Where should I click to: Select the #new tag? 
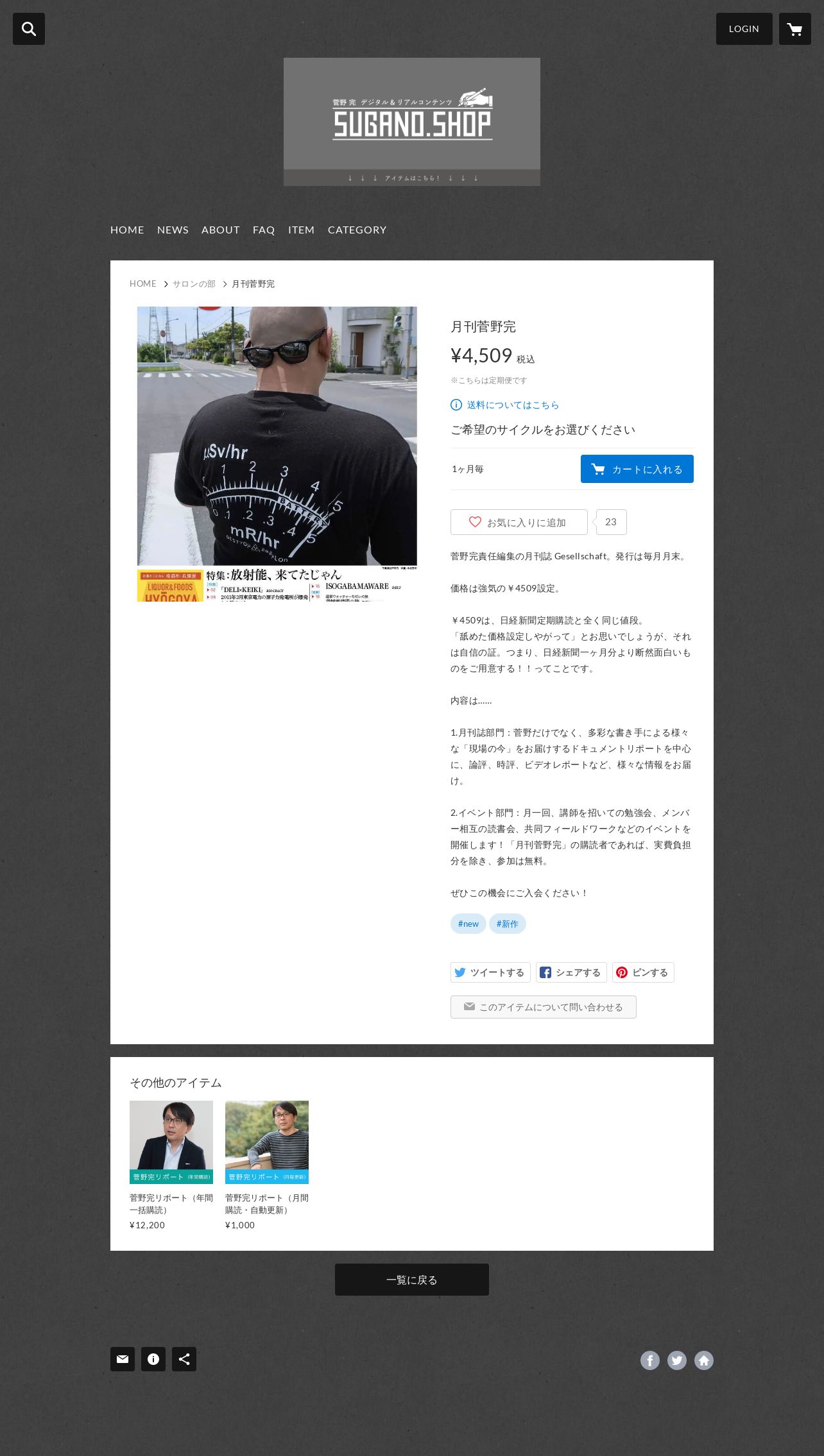468,924
